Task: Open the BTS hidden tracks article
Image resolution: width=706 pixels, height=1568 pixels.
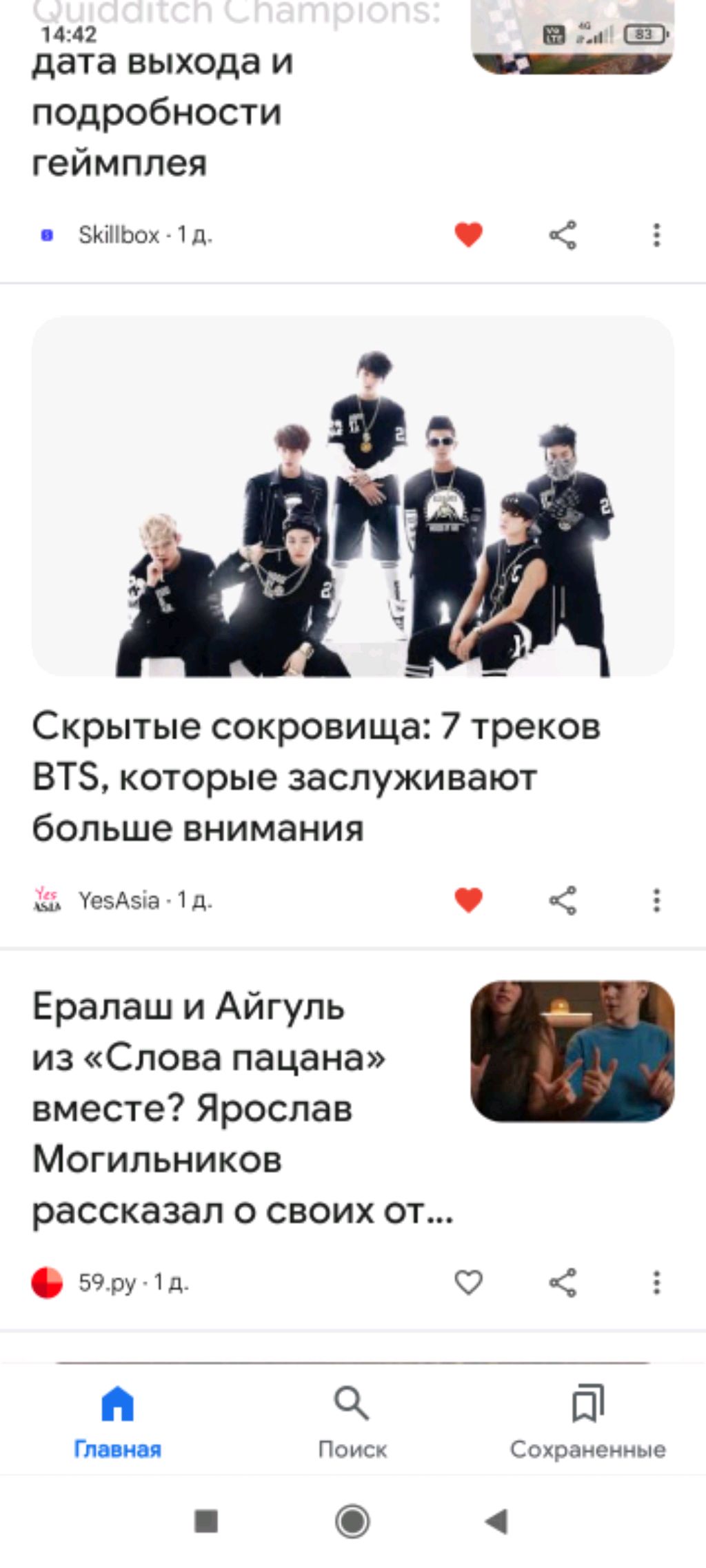Action: (316, 776)
